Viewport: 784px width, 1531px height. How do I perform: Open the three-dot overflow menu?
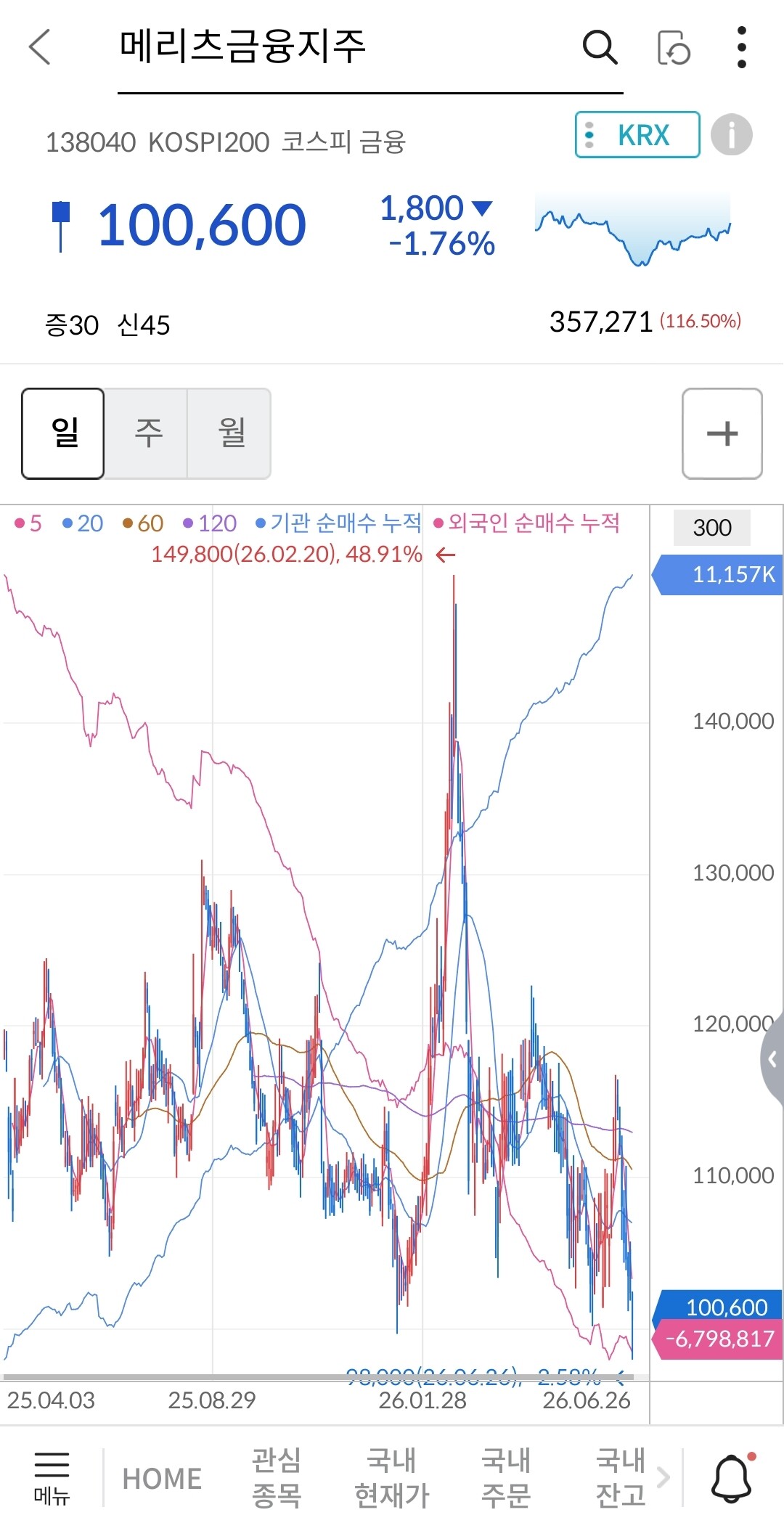coord(741,47)
